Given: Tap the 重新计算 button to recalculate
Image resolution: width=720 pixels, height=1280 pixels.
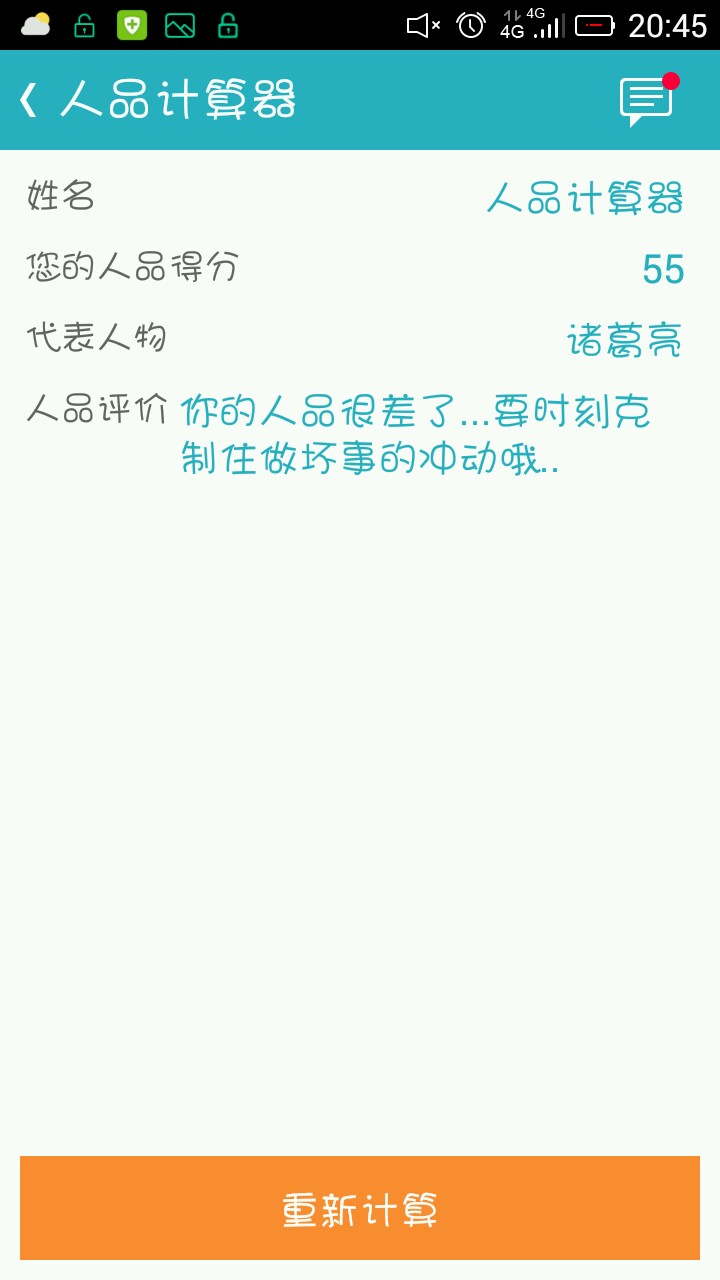Looking at the screenshot, I should tap(360, 1208).
